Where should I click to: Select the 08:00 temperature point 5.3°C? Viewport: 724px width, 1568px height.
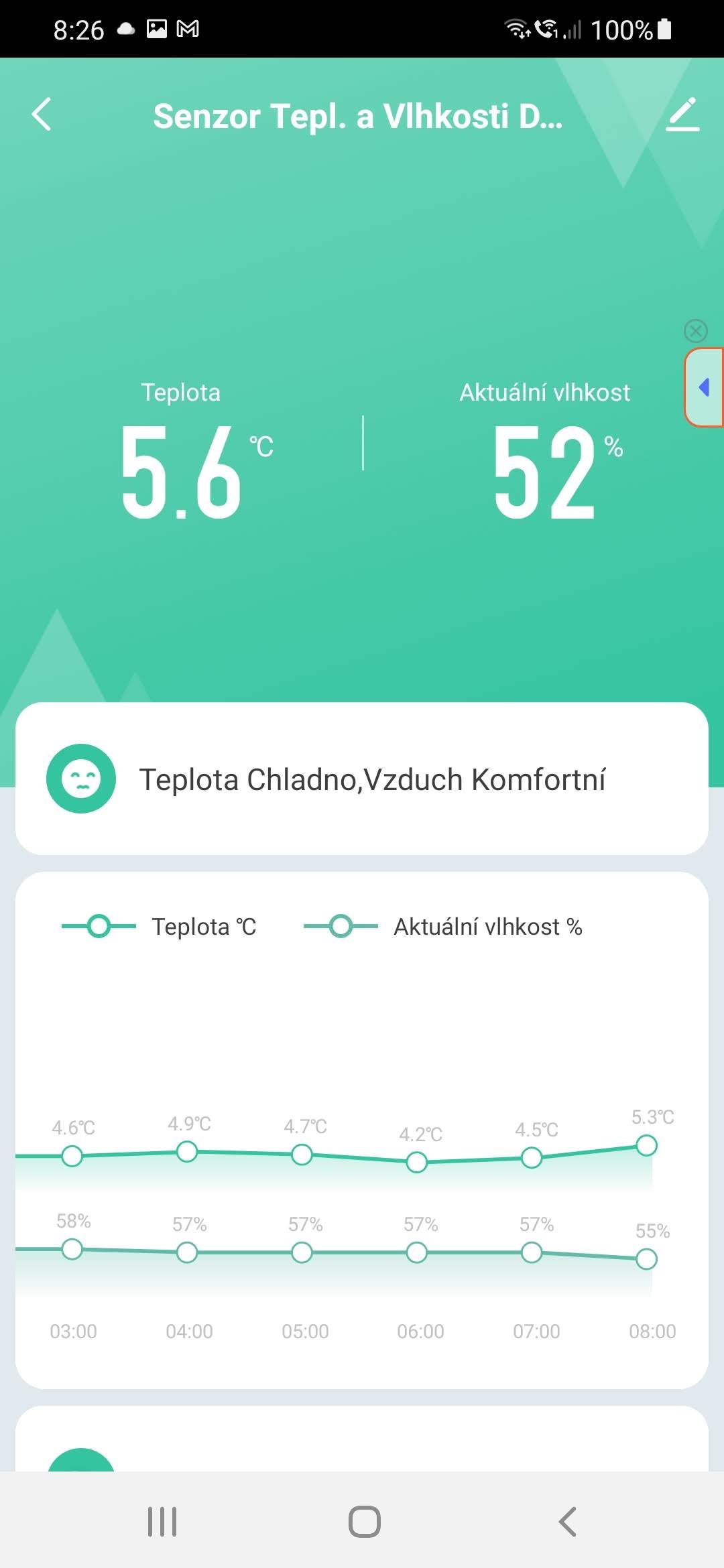point(646,1145)
